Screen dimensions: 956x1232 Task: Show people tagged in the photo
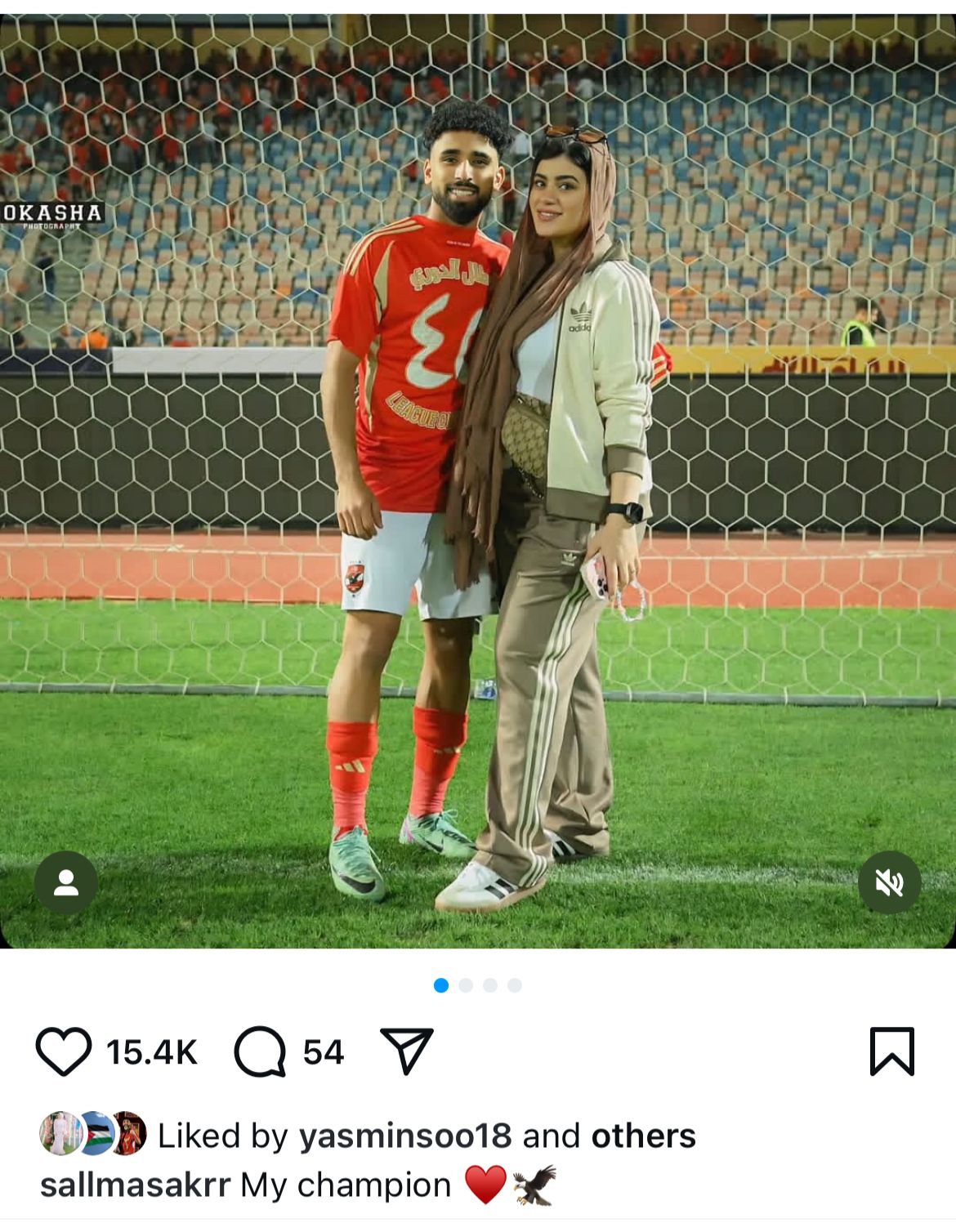point(65,882)
